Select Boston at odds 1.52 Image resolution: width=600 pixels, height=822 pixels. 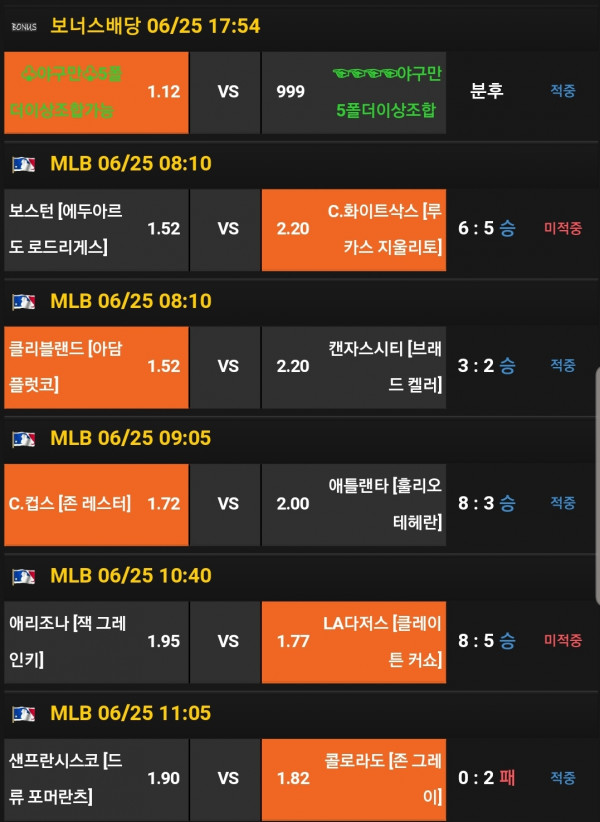[96, 229]
